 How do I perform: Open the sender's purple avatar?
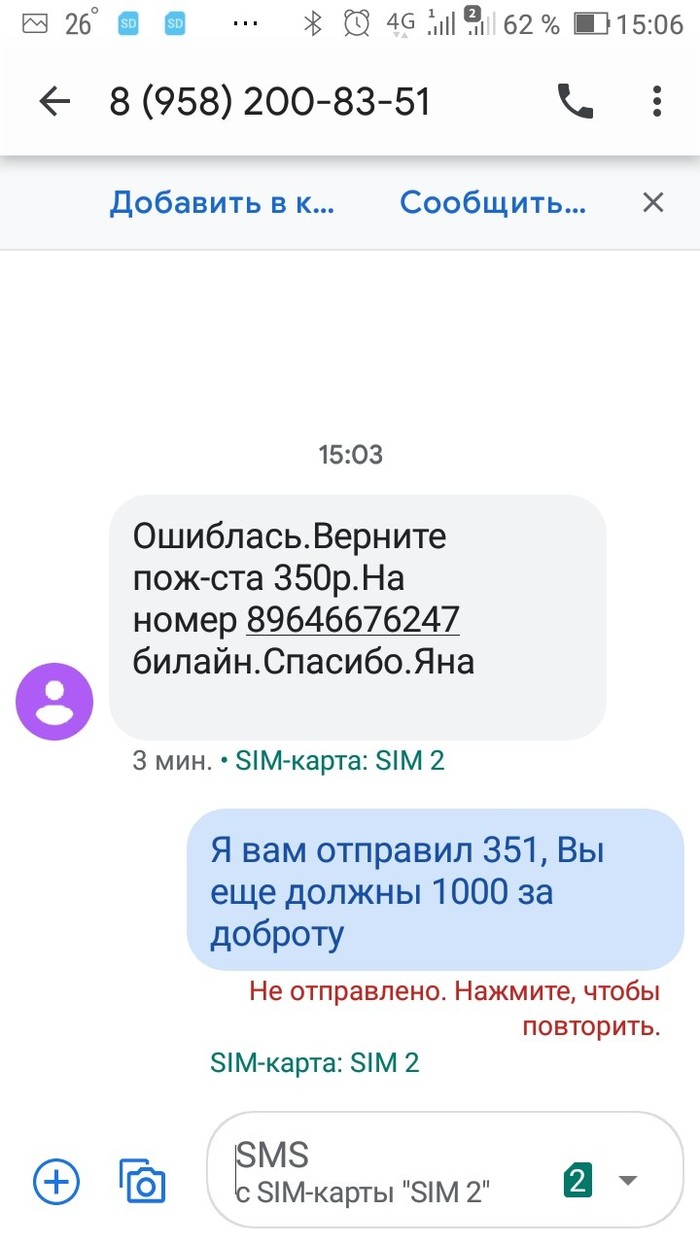tap(54, 702)
